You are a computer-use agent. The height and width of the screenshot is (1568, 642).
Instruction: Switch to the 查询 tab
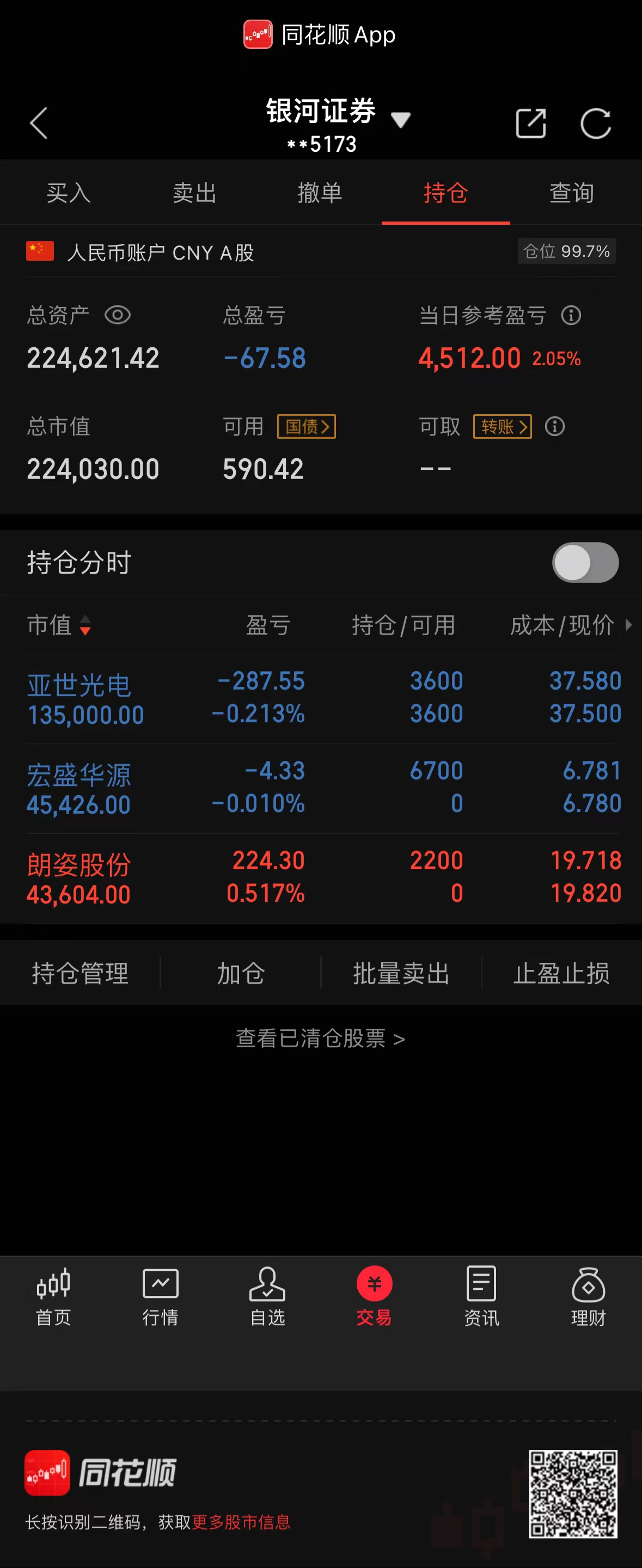tap(571, 193)
